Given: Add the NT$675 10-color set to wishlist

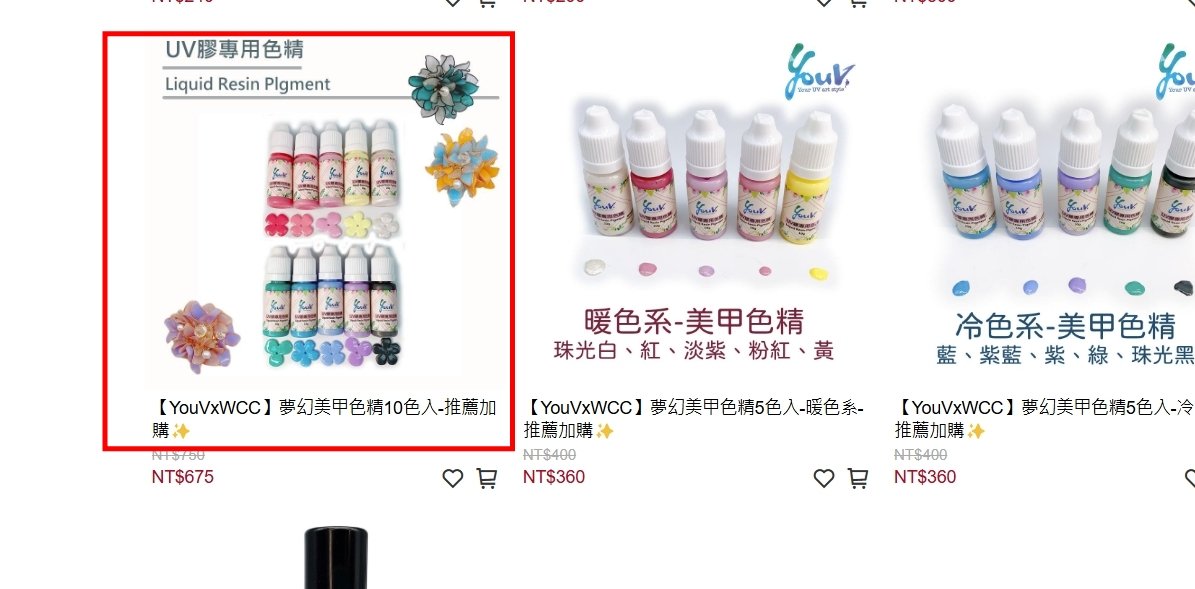Looking at the screenshot, I should point(453,479).
